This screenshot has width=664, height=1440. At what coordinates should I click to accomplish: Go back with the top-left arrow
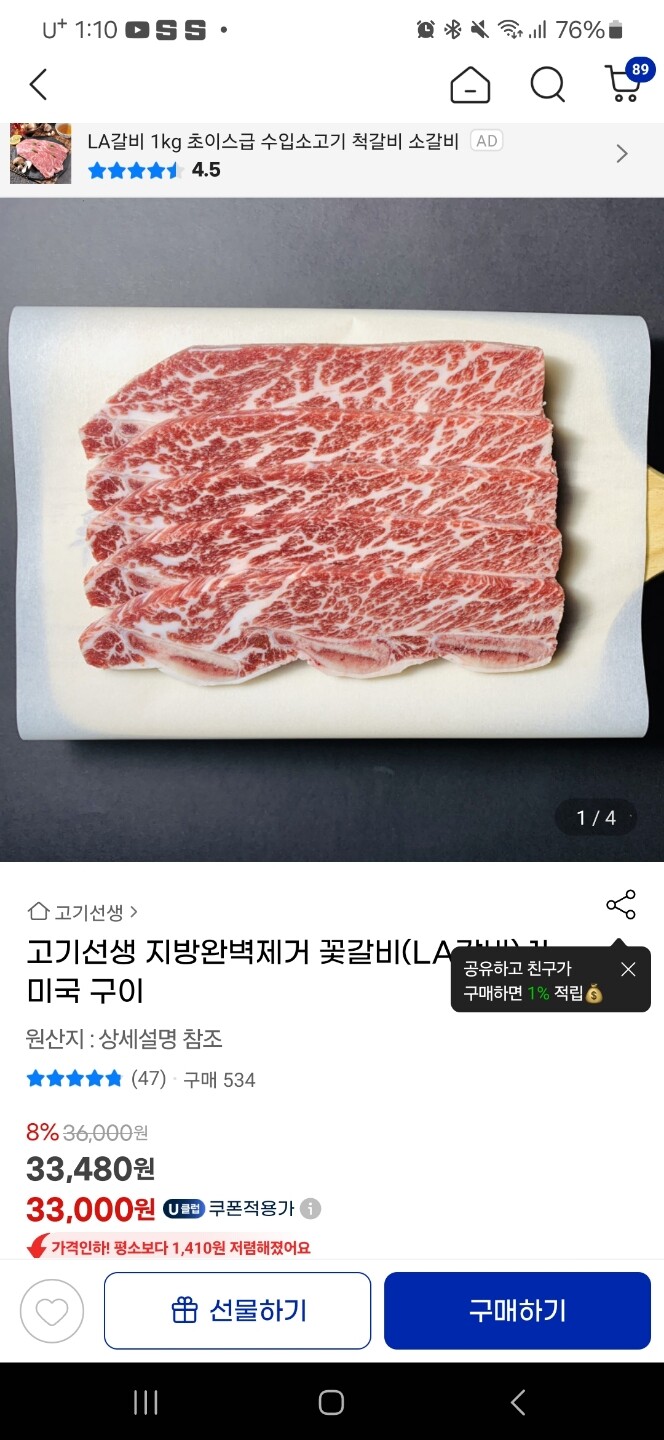click(x=38, y=85)
